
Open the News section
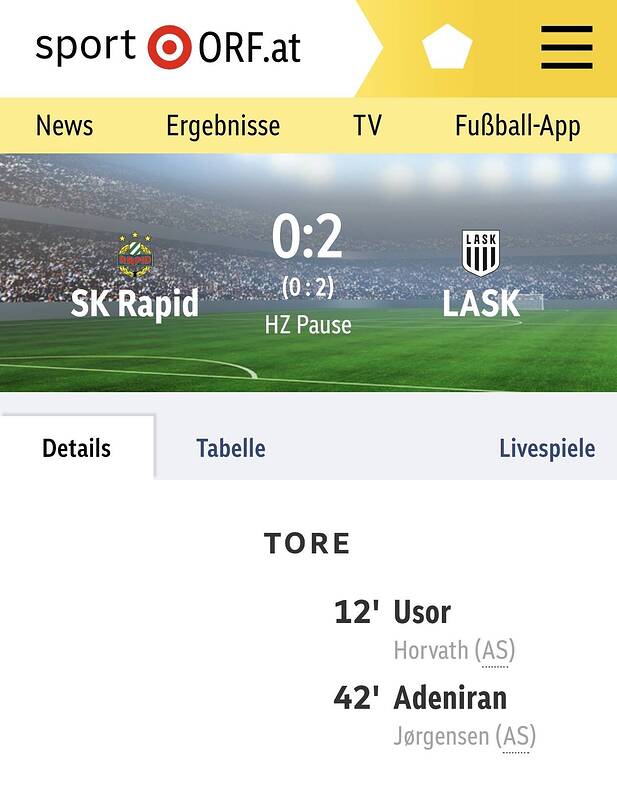tap(64, 126)
